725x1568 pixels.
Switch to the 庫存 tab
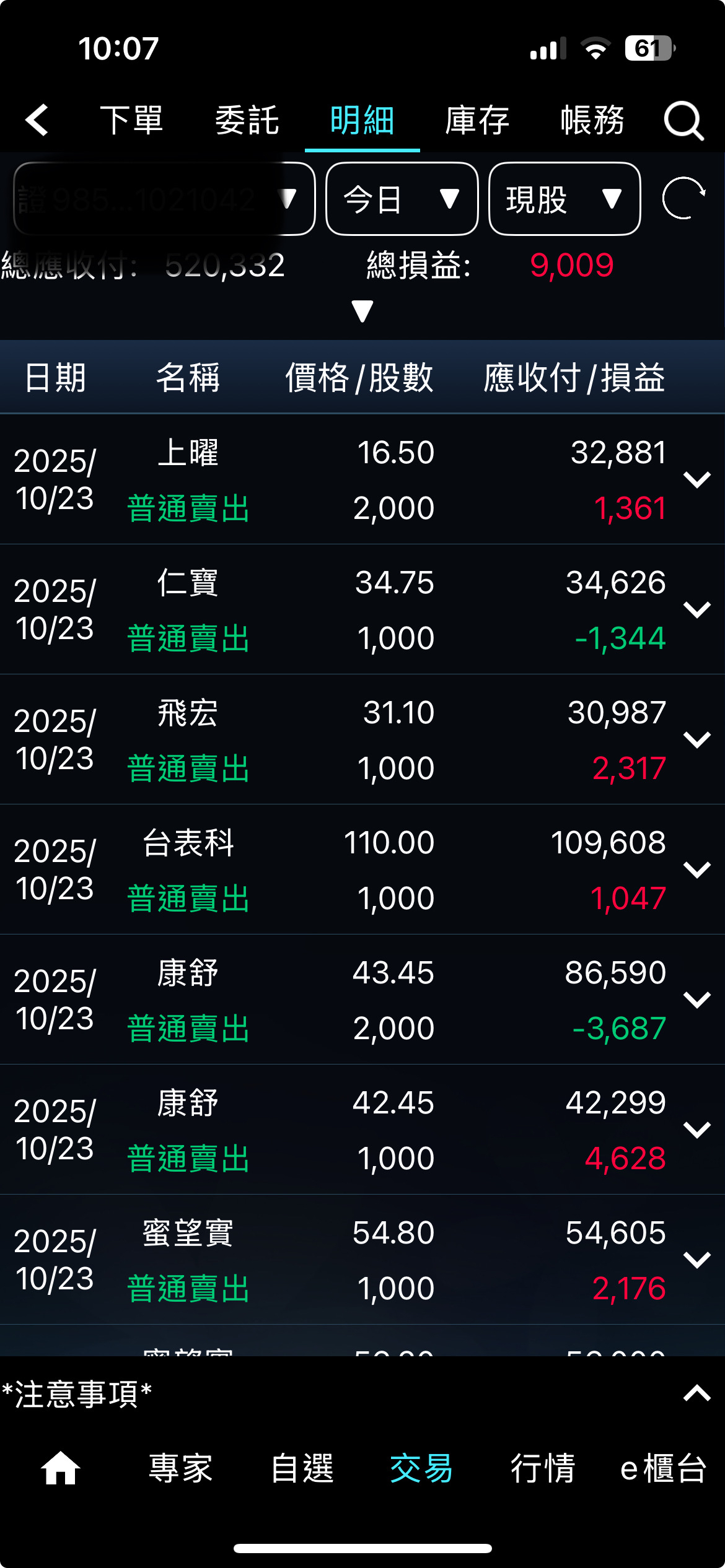point(477,120)
